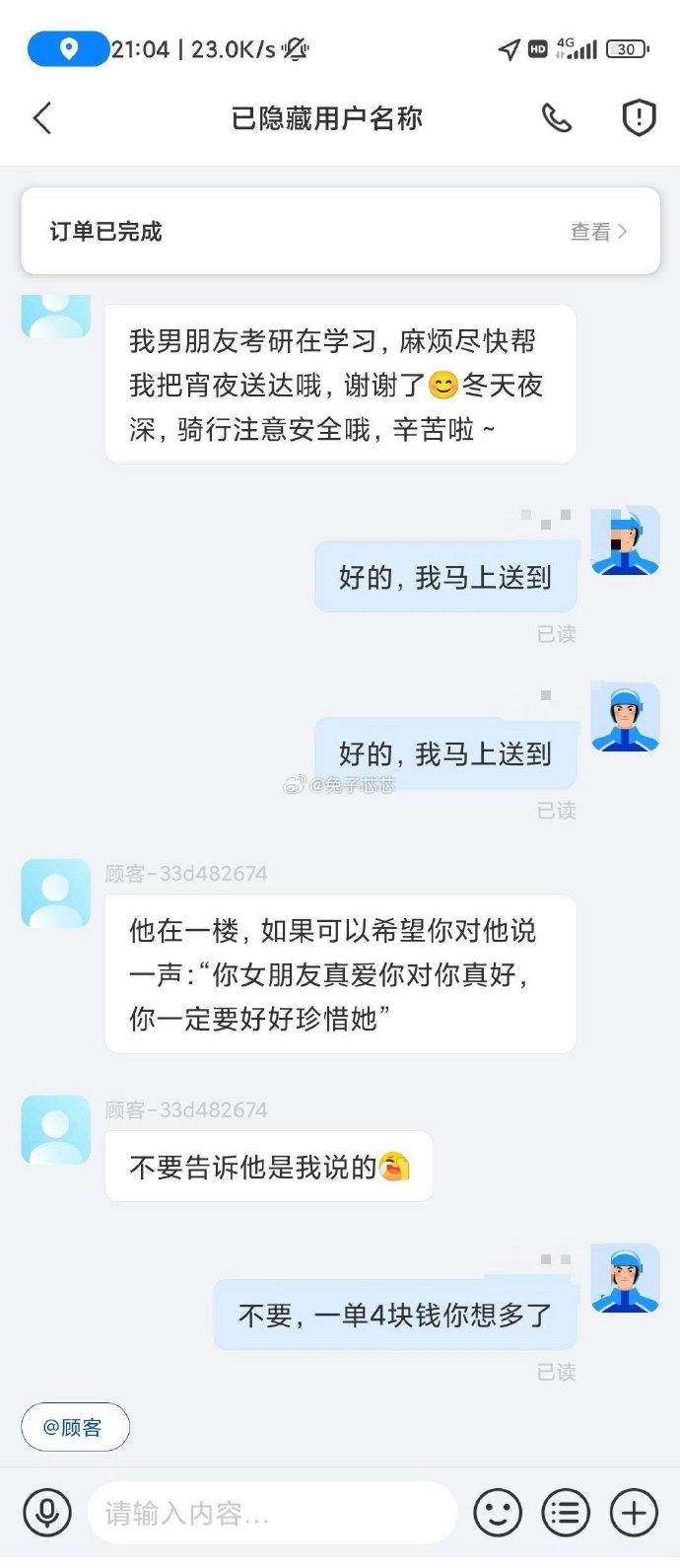Call the customer via phone icon
The height and width of the screenshot is (1568, 680).
[557, 118]
